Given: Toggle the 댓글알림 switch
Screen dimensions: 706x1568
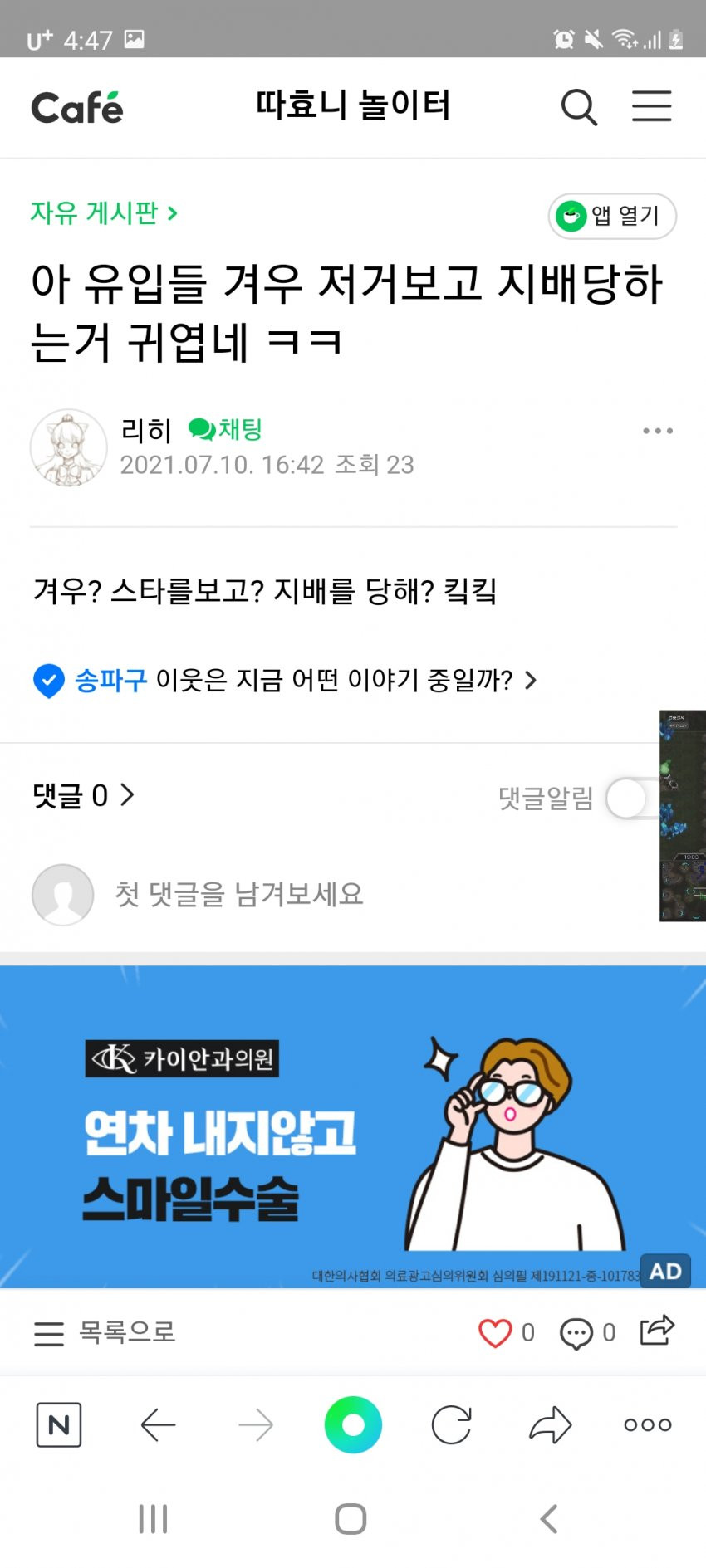Looking at the screenshot, I should [x=631, y=799].
